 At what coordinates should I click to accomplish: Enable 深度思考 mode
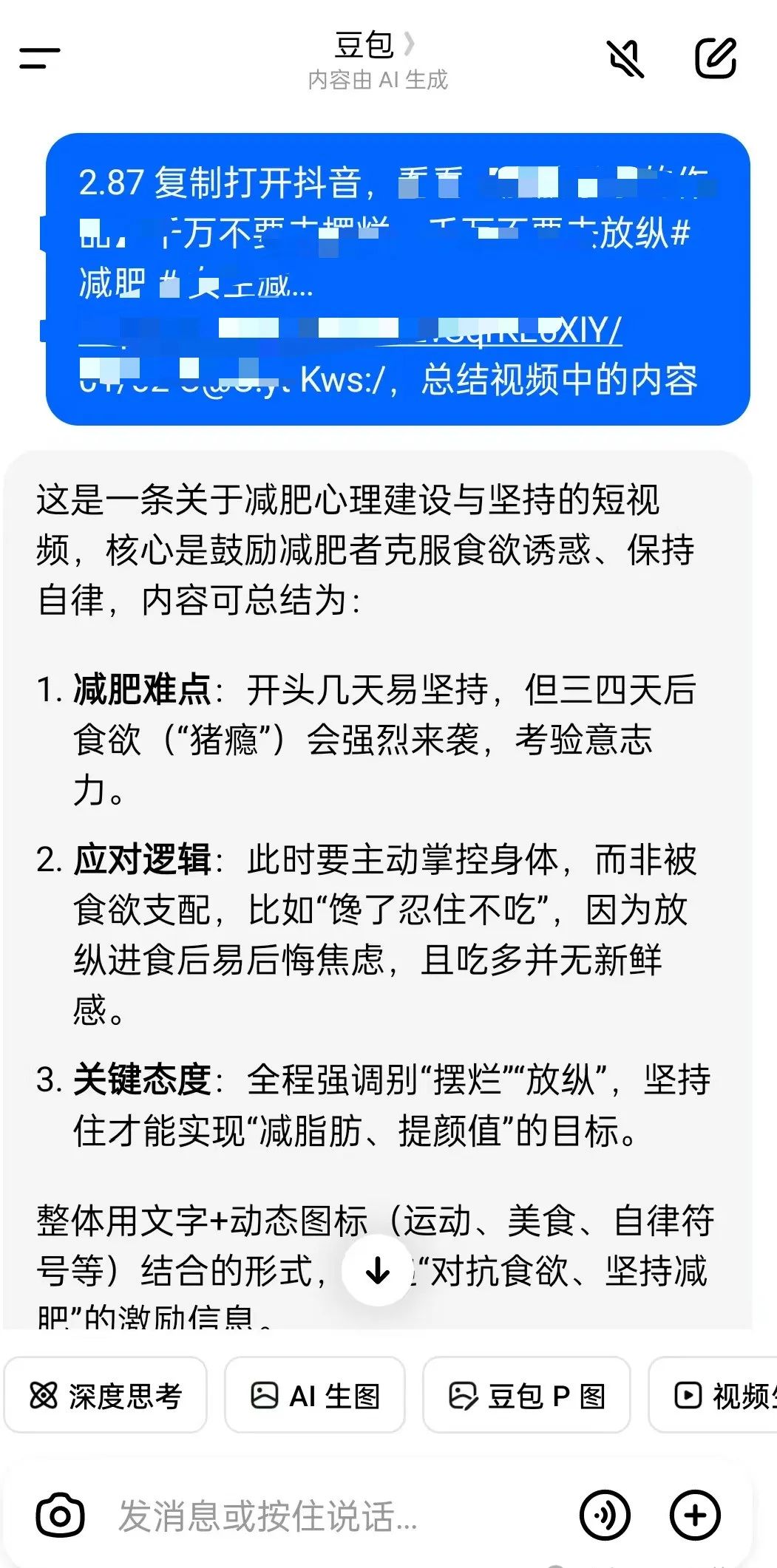[x=105, y=1394]
